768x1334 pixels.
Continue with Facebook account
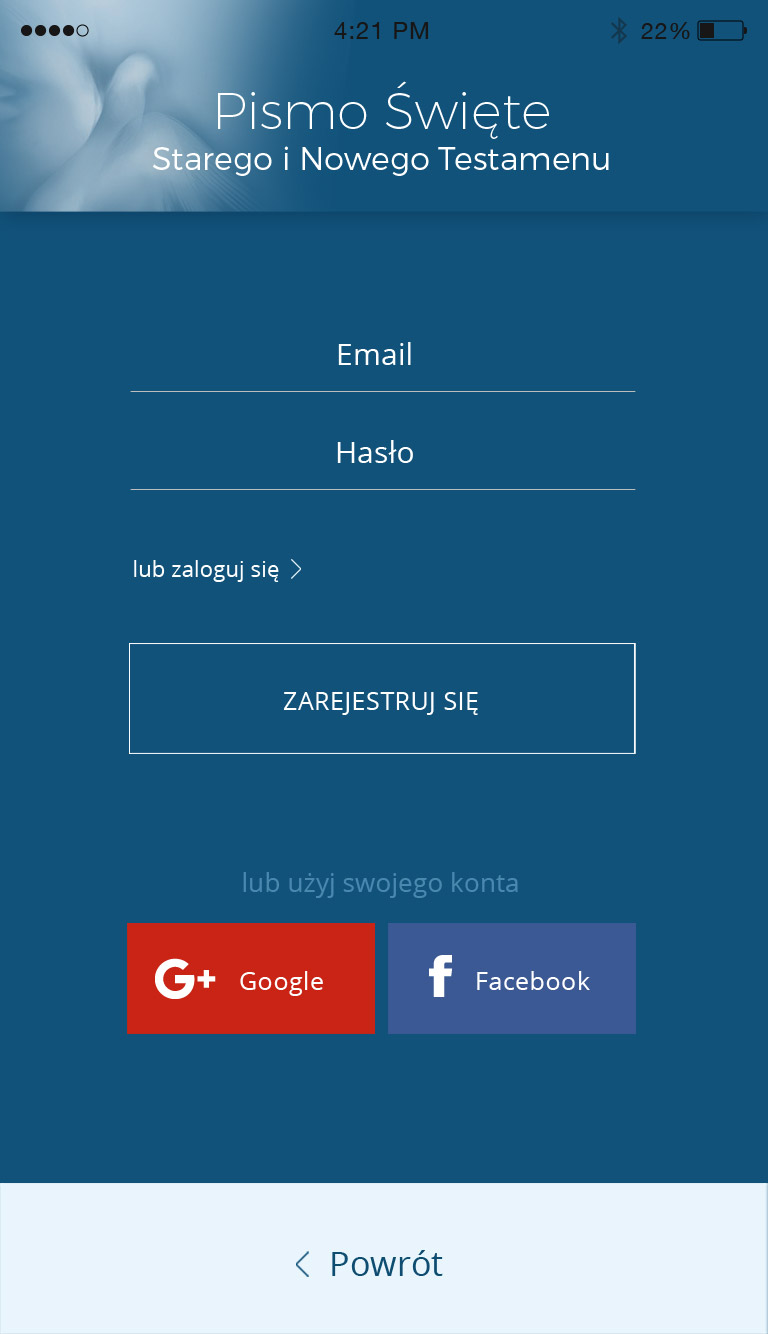[x=512, y=978]
